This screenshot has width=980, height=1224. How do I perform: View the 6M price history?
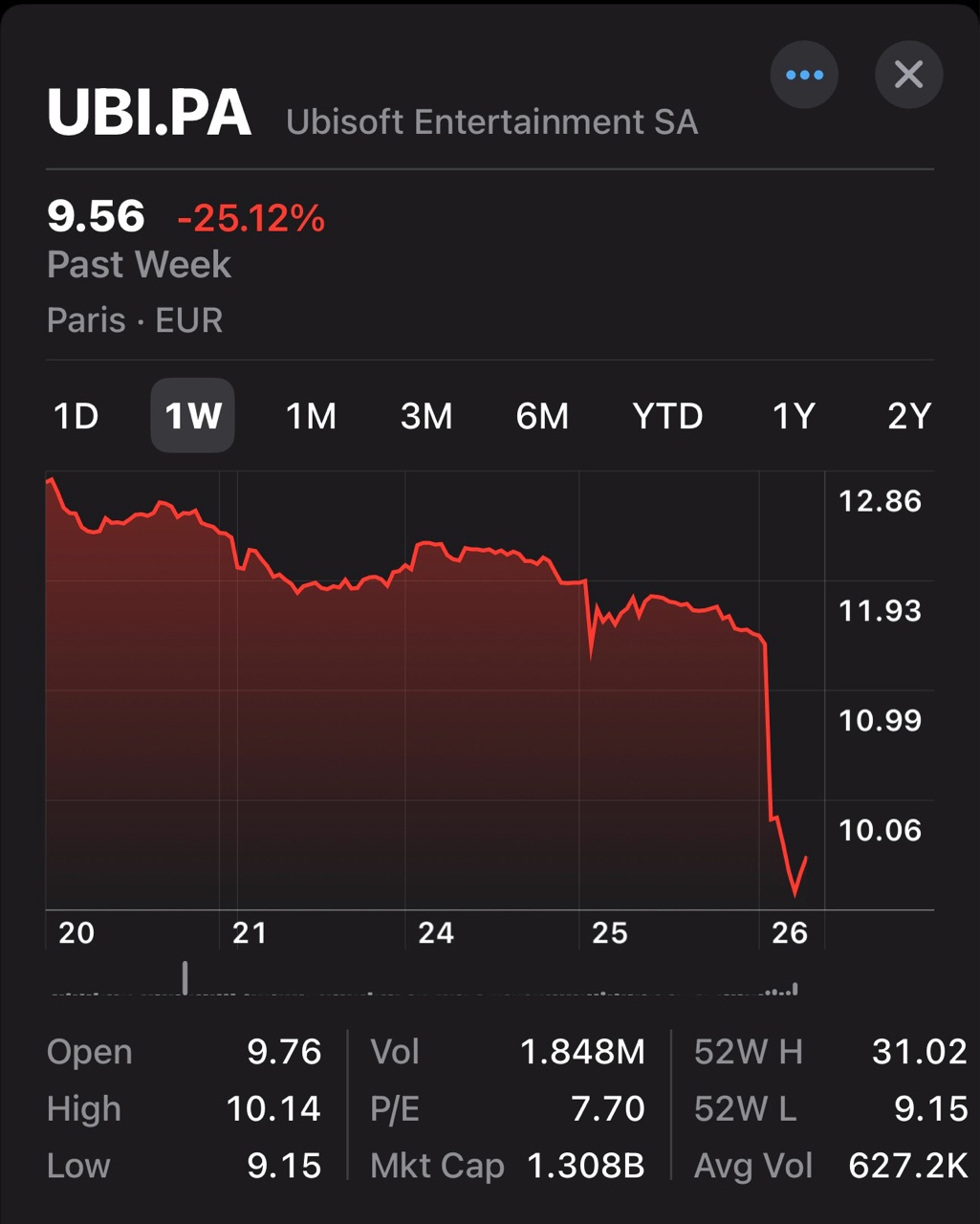[542, 416]
